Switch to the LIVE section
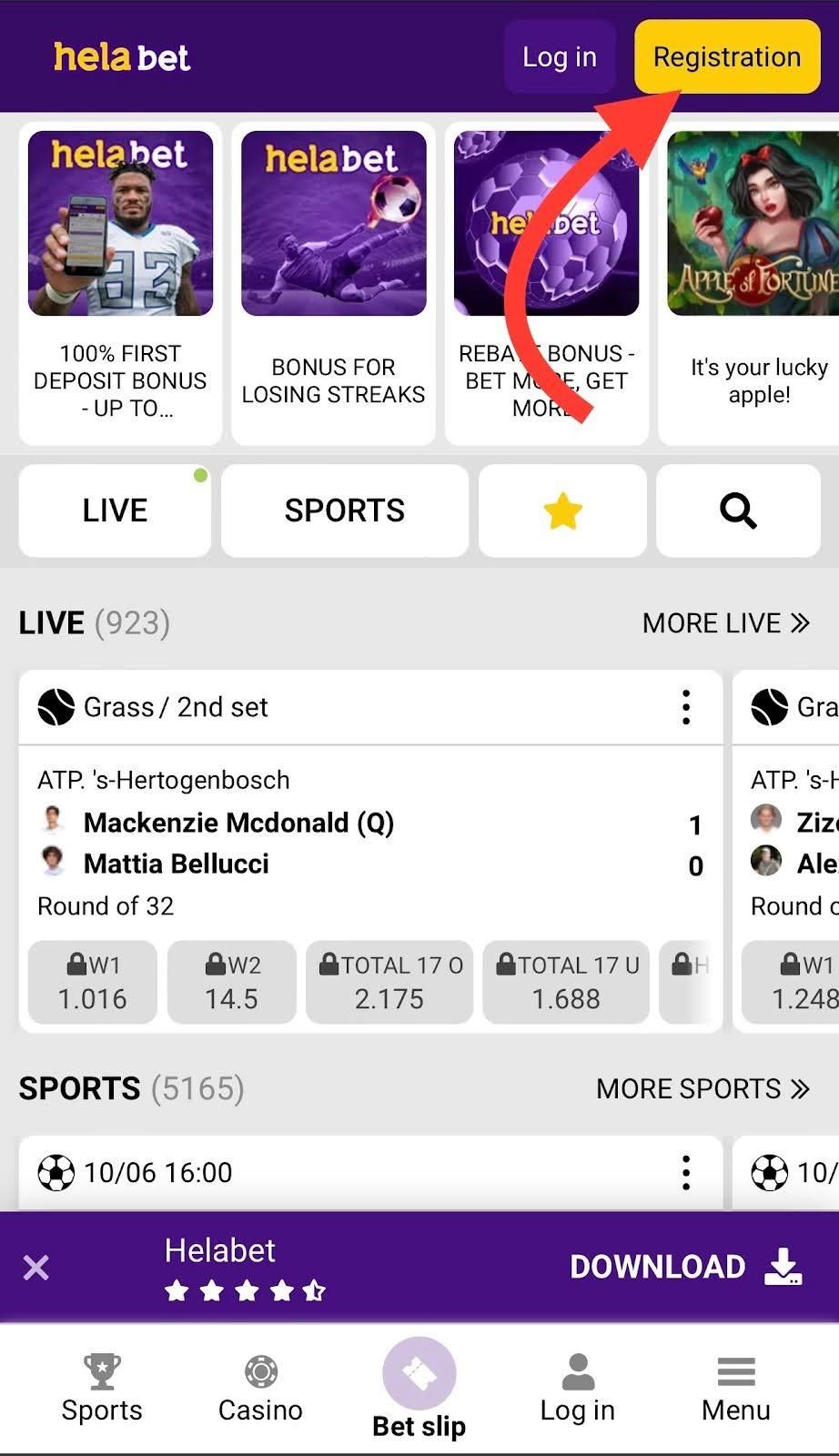This screenshot has width=839, height=1456. pyautogui.click(x=115, y=511)
